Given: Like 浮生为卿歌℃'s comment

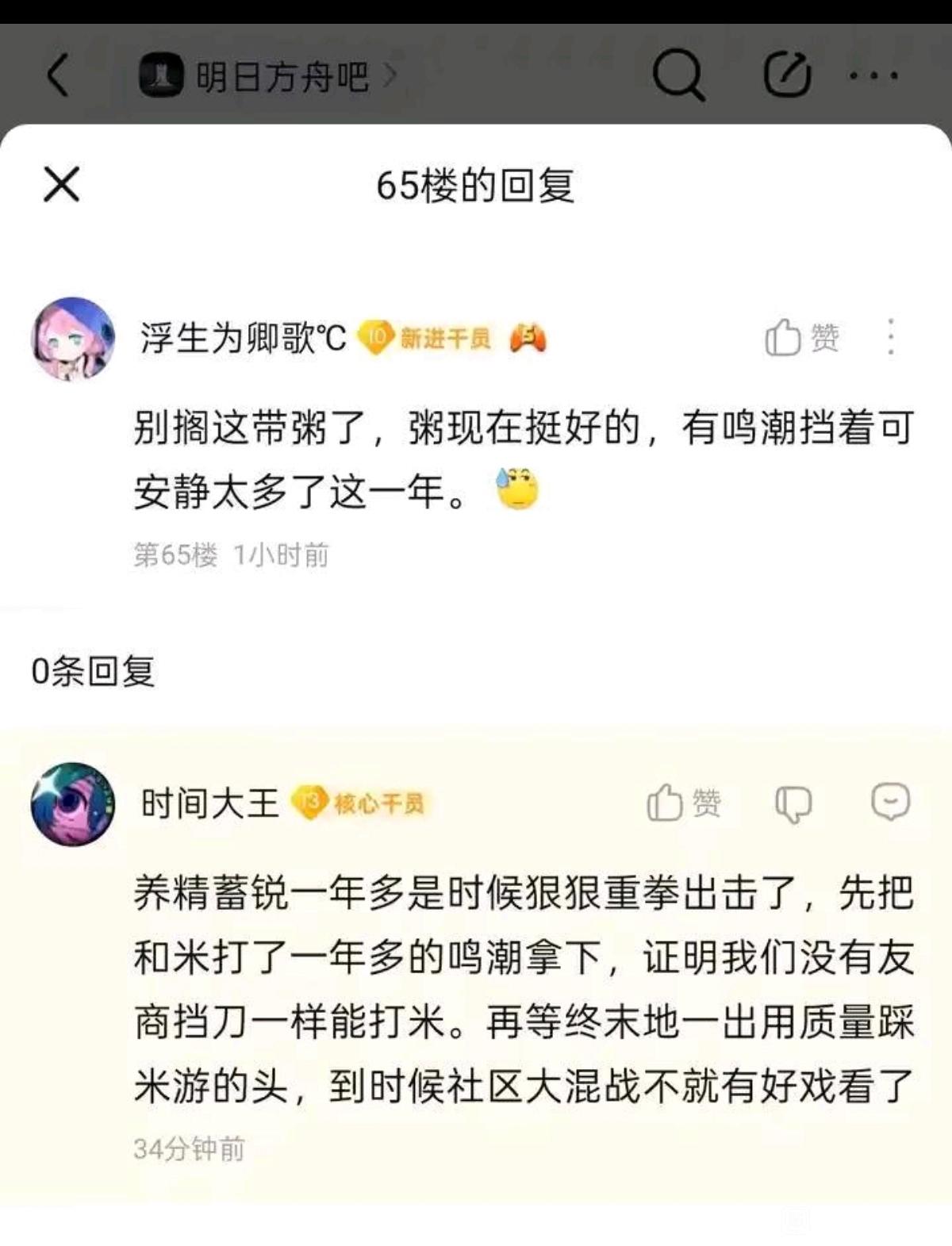Looking at the screenshot, I should [x=801, y=338].
